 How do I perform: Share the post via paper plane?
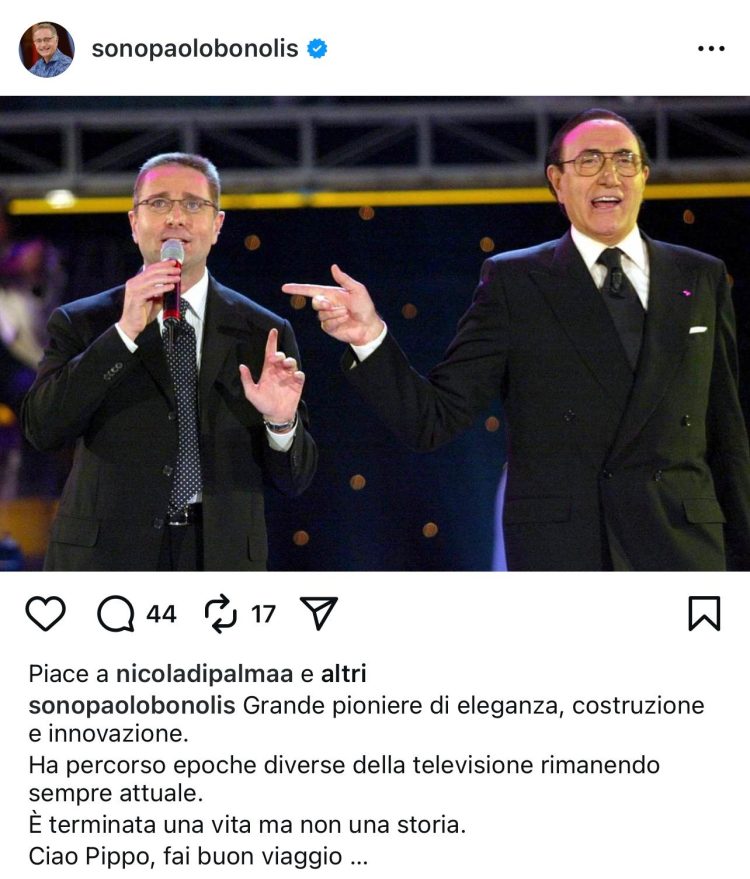coord(319,613)
